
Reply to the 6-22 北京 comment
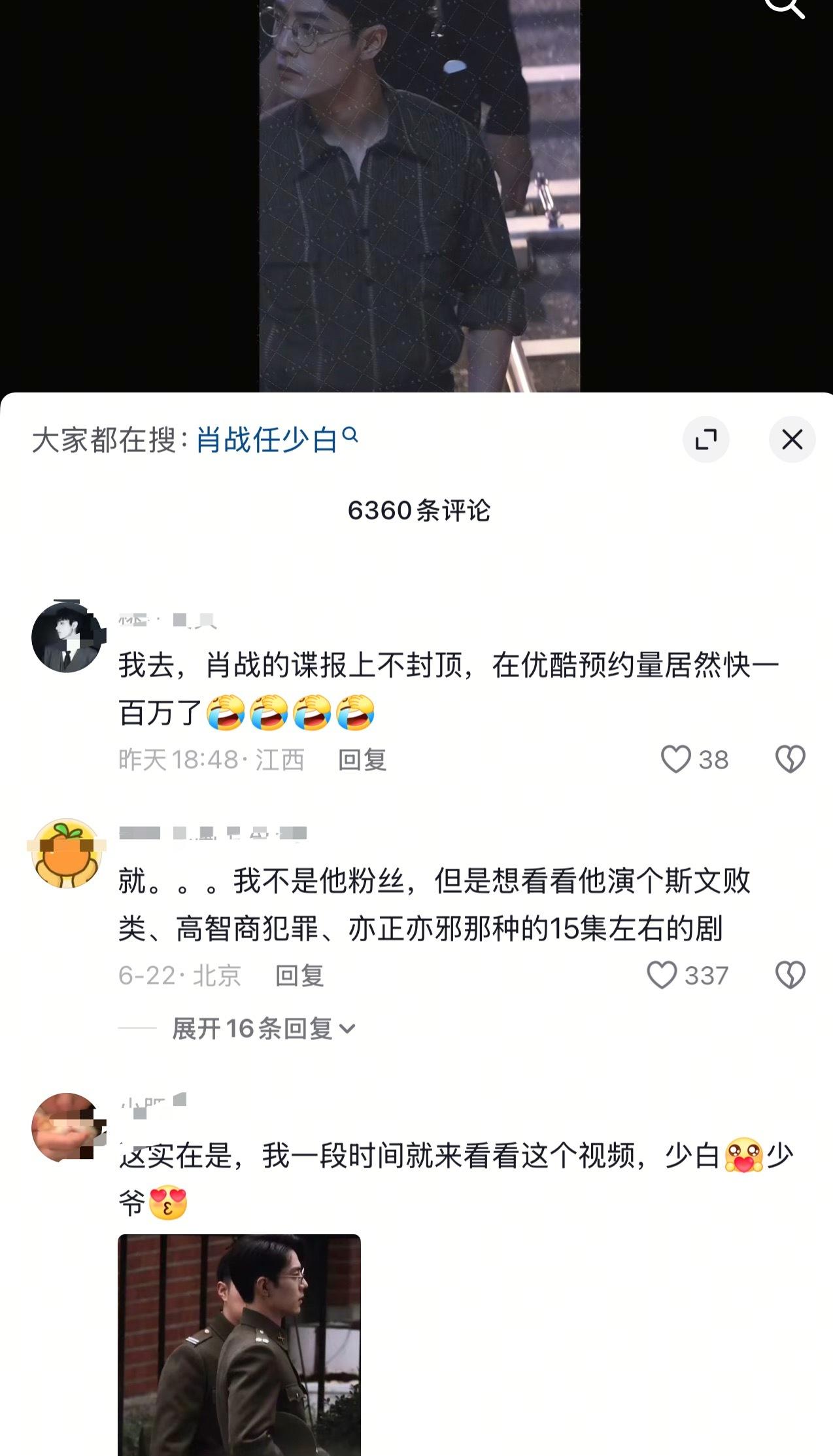coord(299,976)
